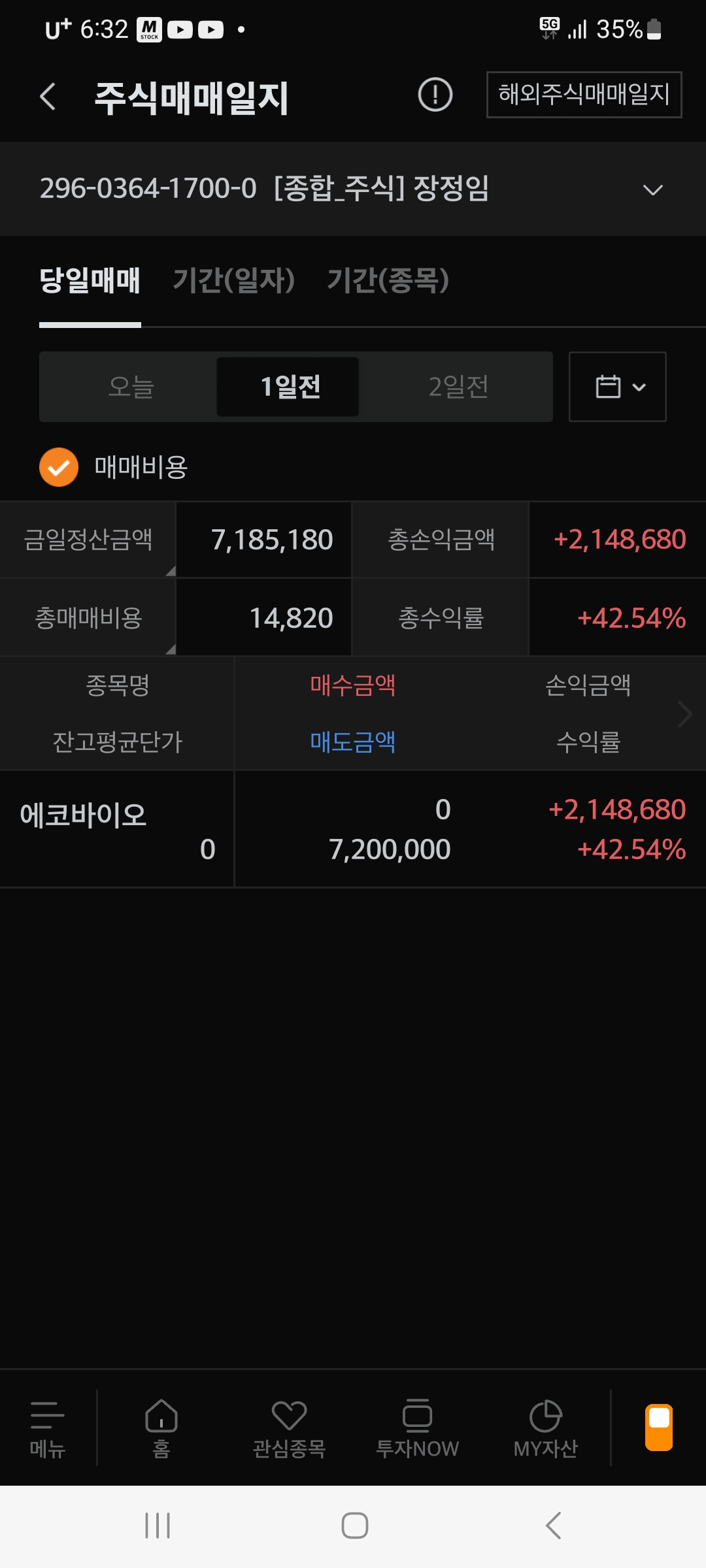
Task: Open 투자NOW tab
Action: pos(417,1428)
